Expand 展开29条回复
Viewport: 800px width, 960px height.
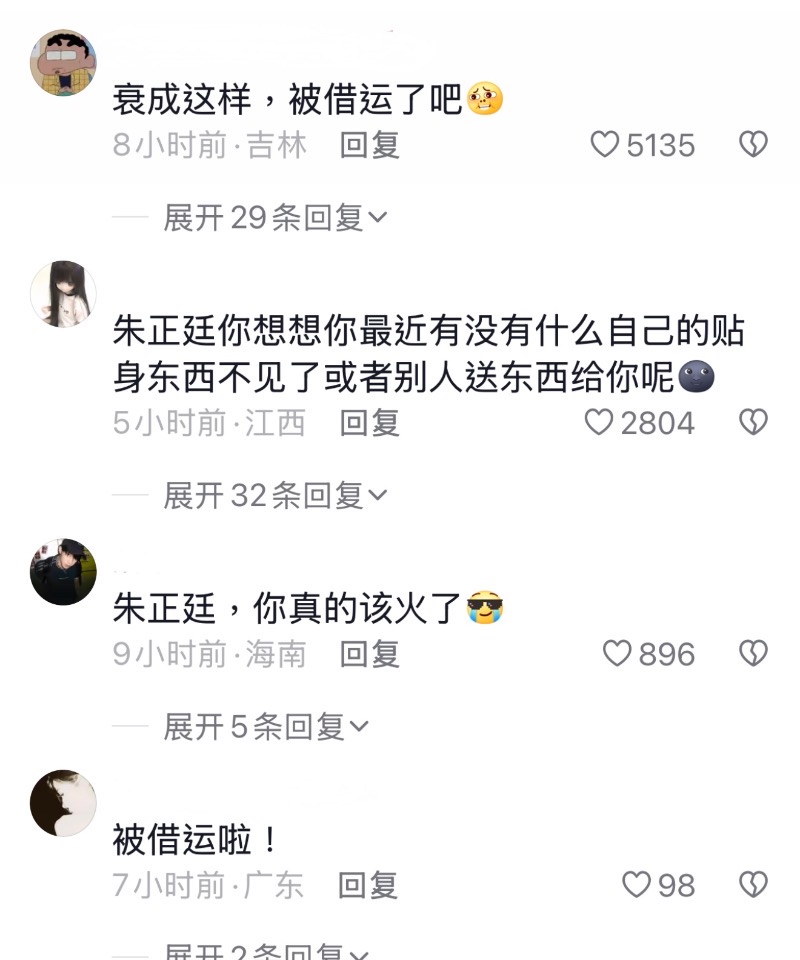point(275,217)
